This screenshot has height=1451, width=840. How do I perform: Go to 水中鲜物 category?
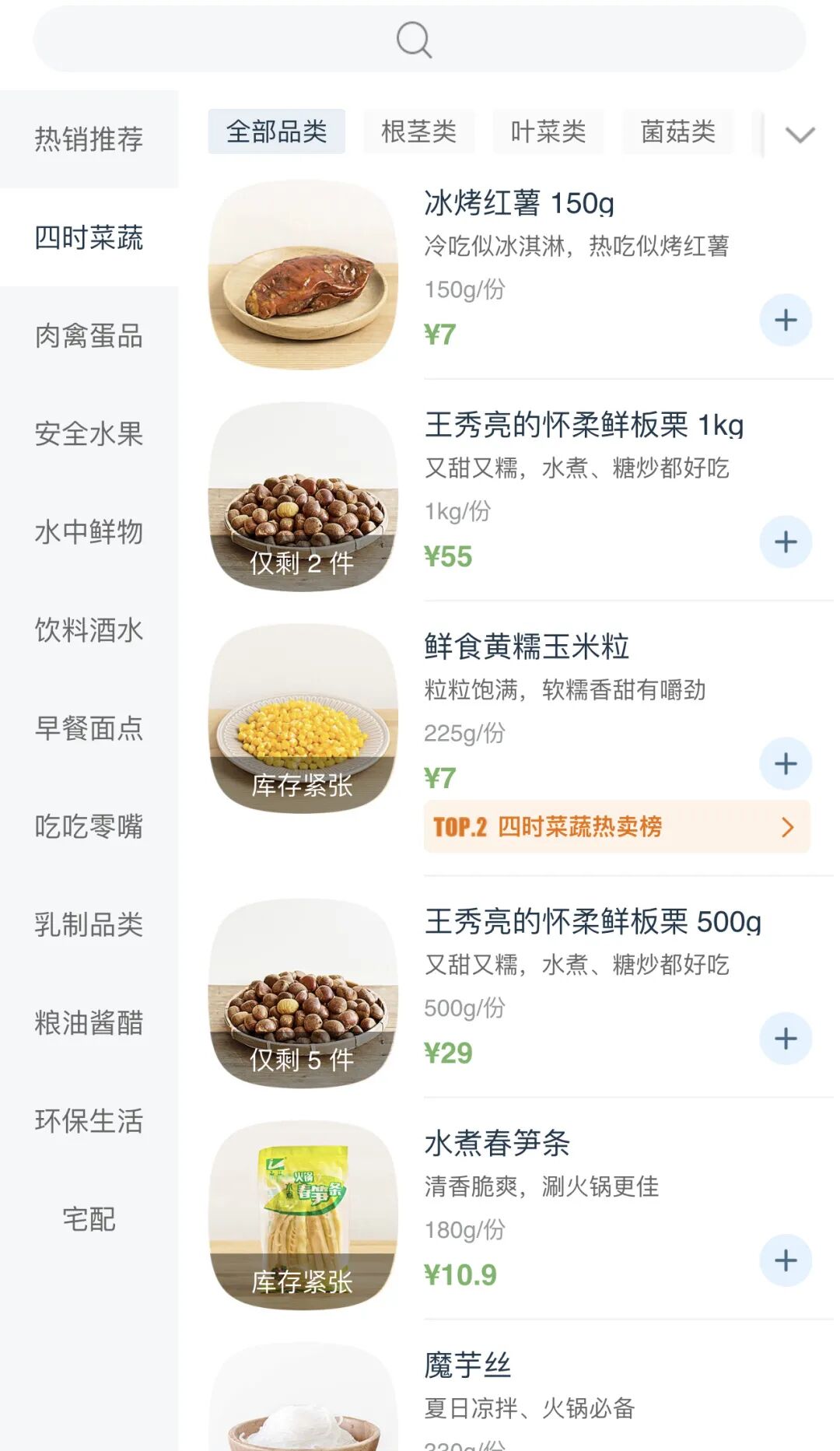[x=89, y=532]
